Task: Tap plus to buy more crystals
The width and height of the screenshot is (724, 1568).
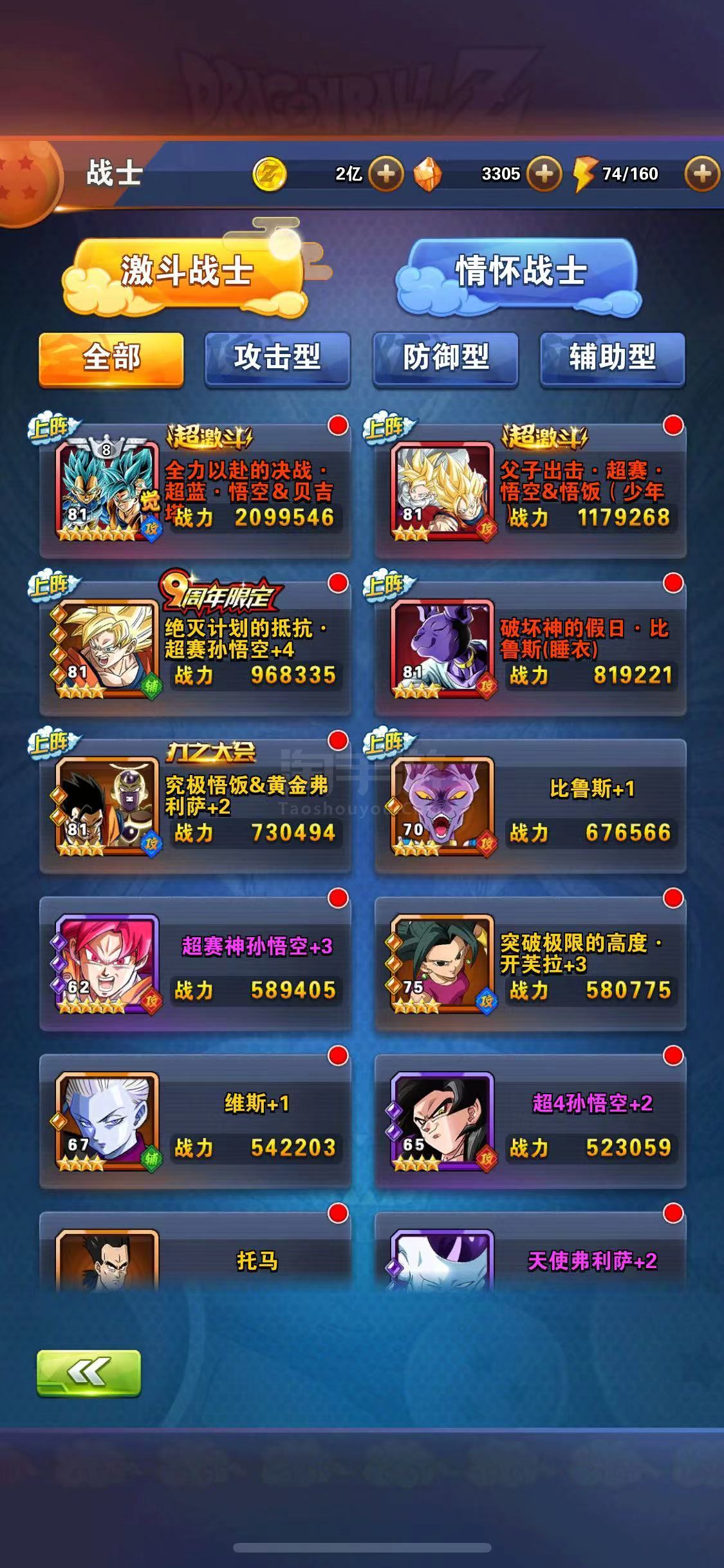Action: pos(544,174)
